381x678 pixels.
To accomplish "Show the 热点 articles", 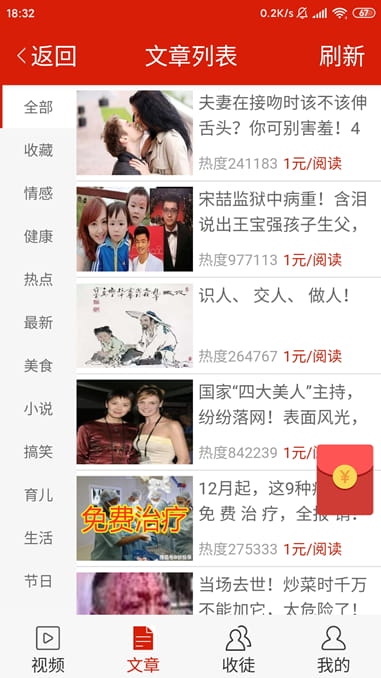I will (x=38, y=279).
